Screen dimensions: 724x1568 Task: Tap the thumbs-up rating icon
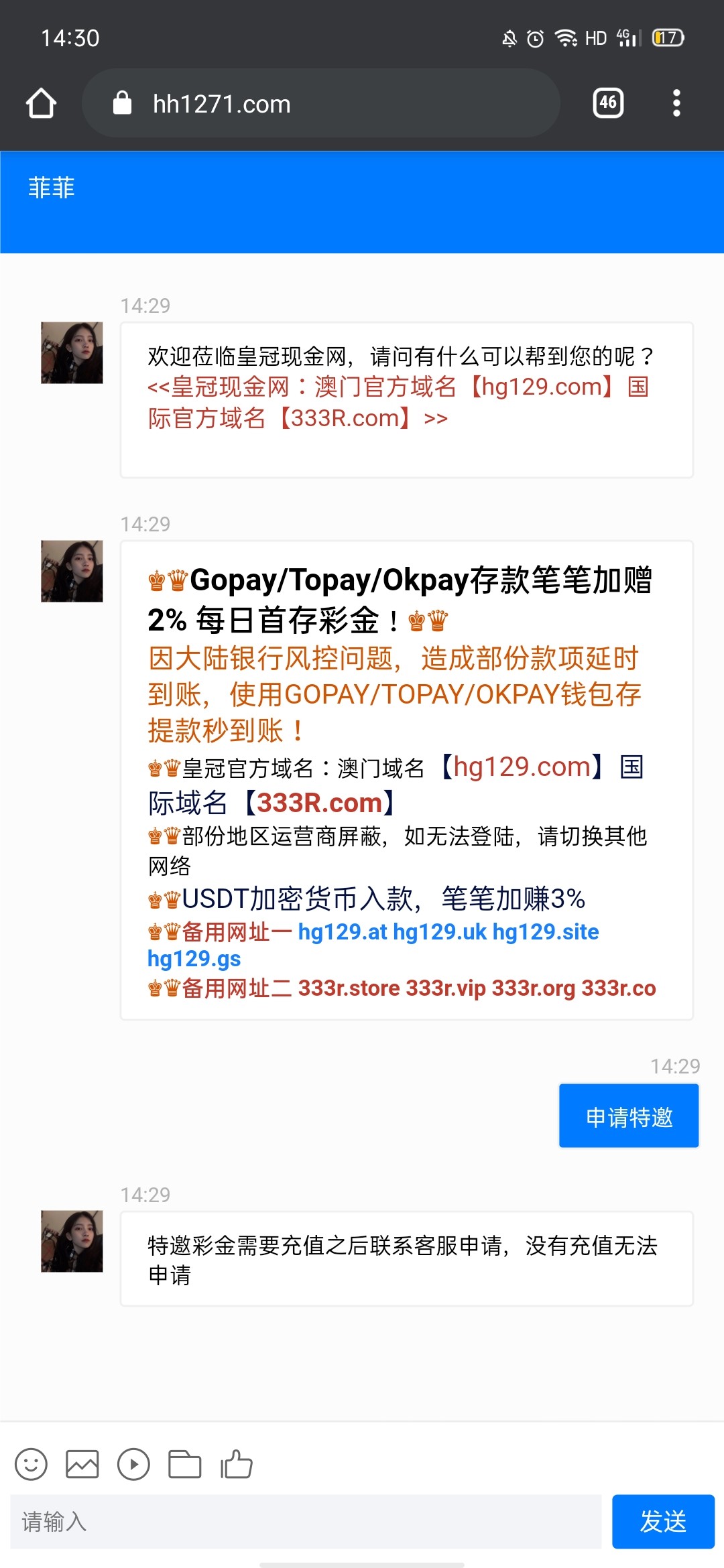(237, 1464)
